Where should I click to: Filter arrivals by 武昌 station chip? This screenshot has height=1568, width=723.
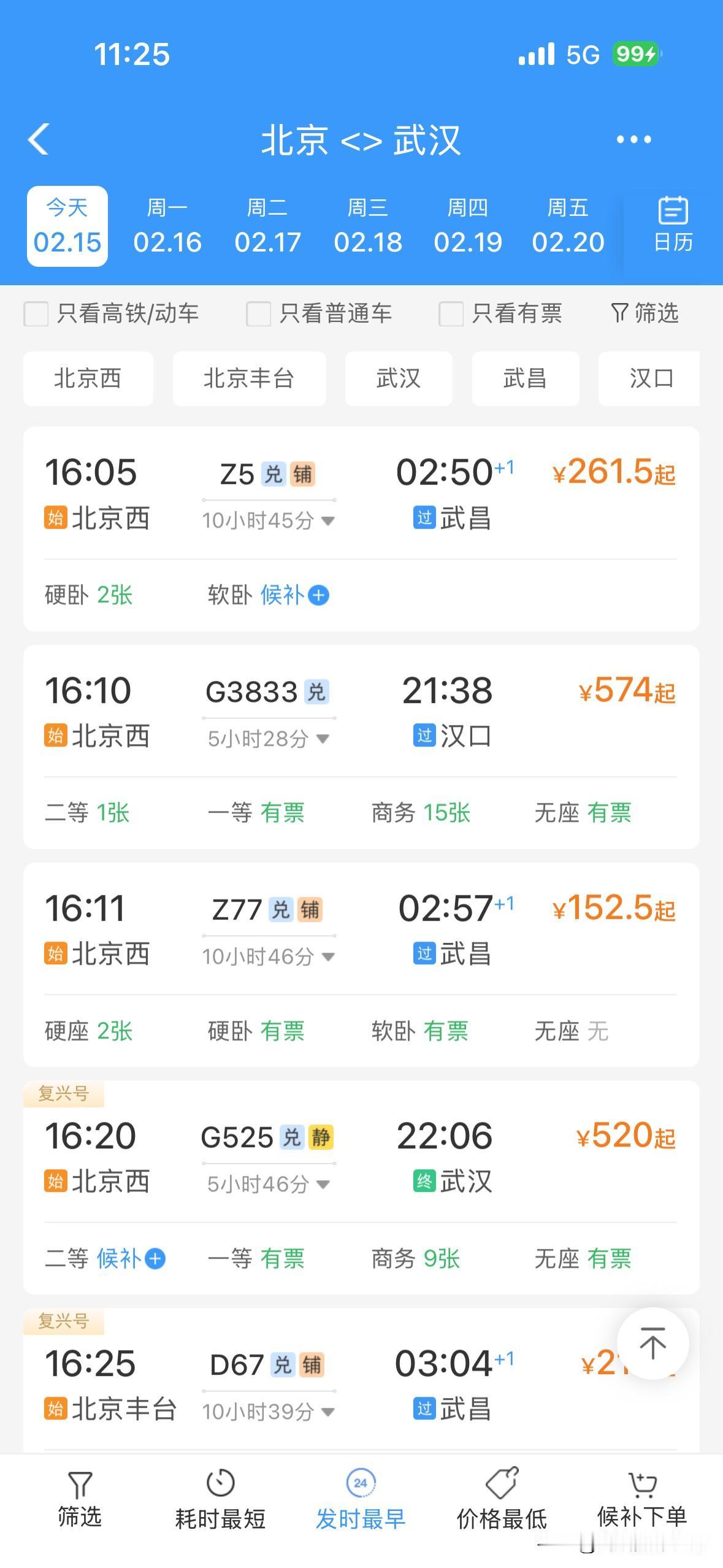point(525,379)
